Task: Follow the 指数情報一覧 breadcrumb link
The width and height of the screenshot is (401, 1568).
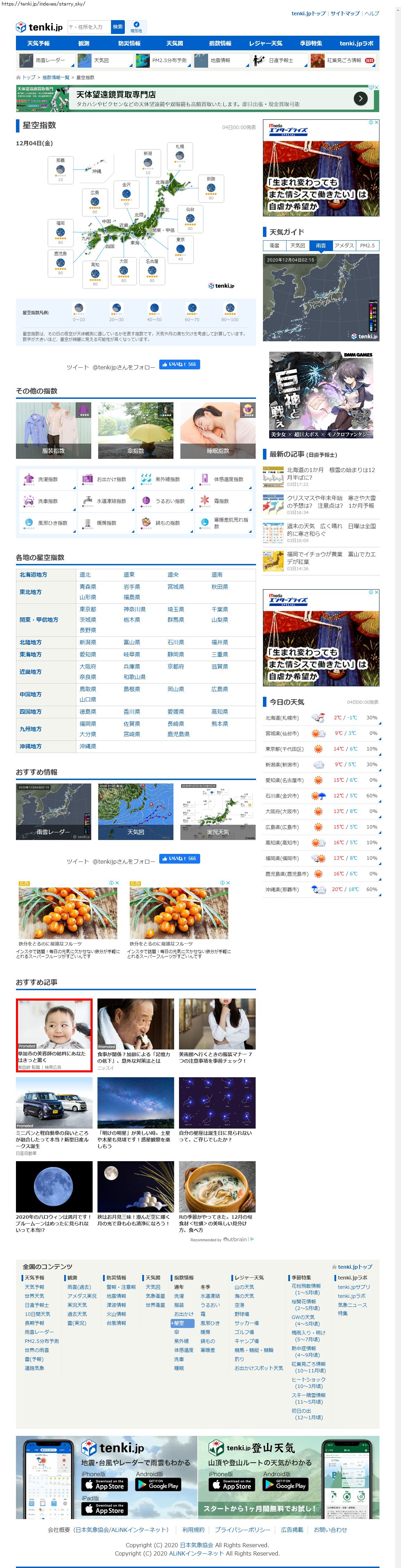Action: click(56, 78)
